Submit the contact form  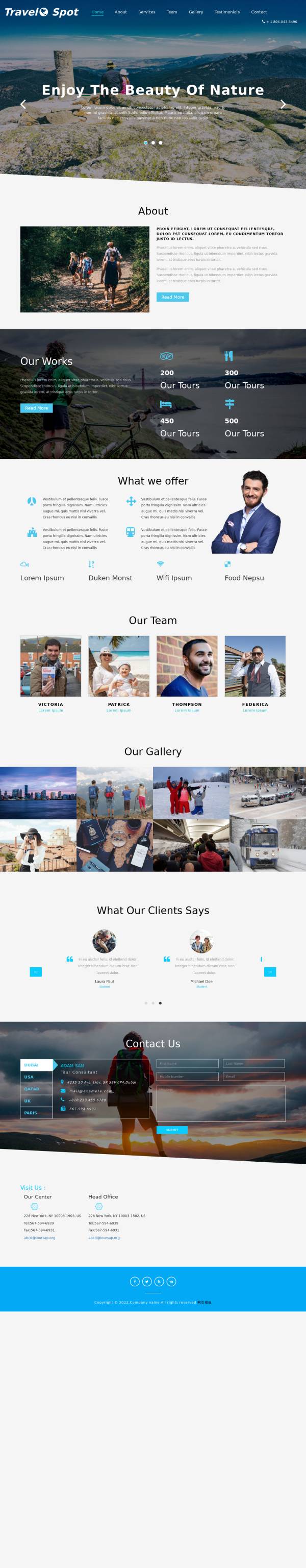[x=172, y=1130]
